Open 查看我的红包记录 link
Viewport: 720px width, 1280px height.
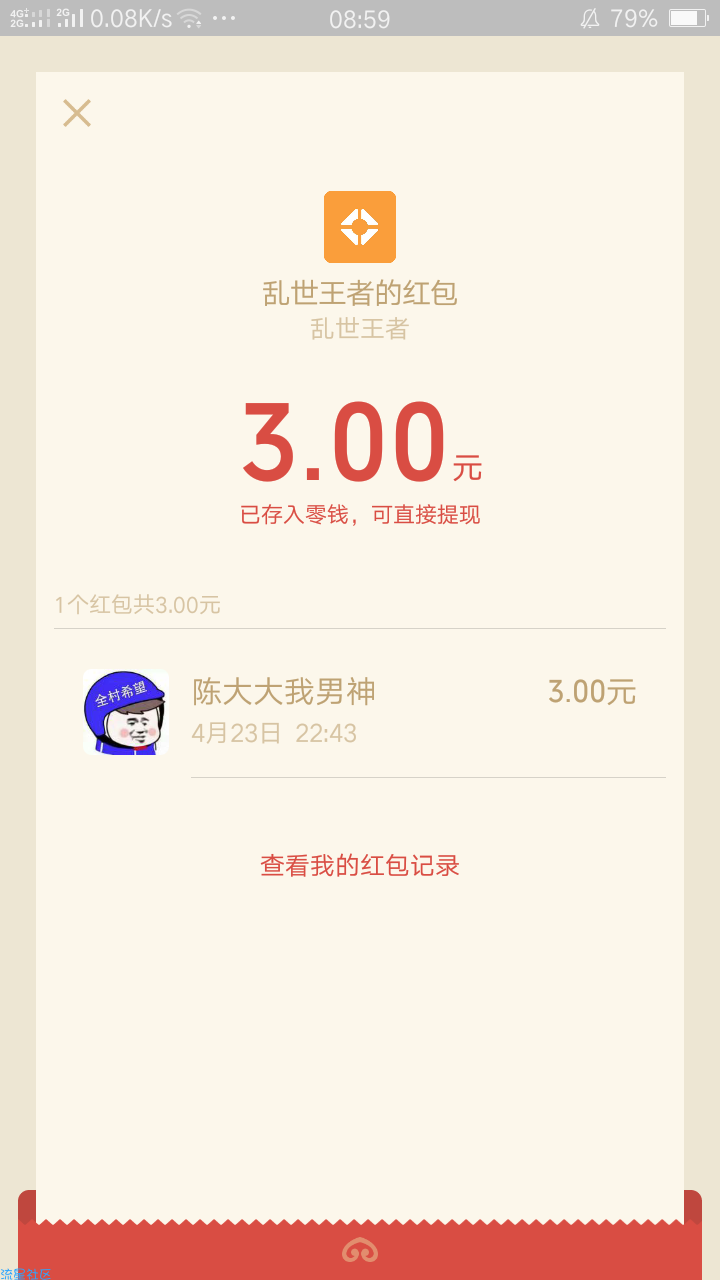[360, 865]
